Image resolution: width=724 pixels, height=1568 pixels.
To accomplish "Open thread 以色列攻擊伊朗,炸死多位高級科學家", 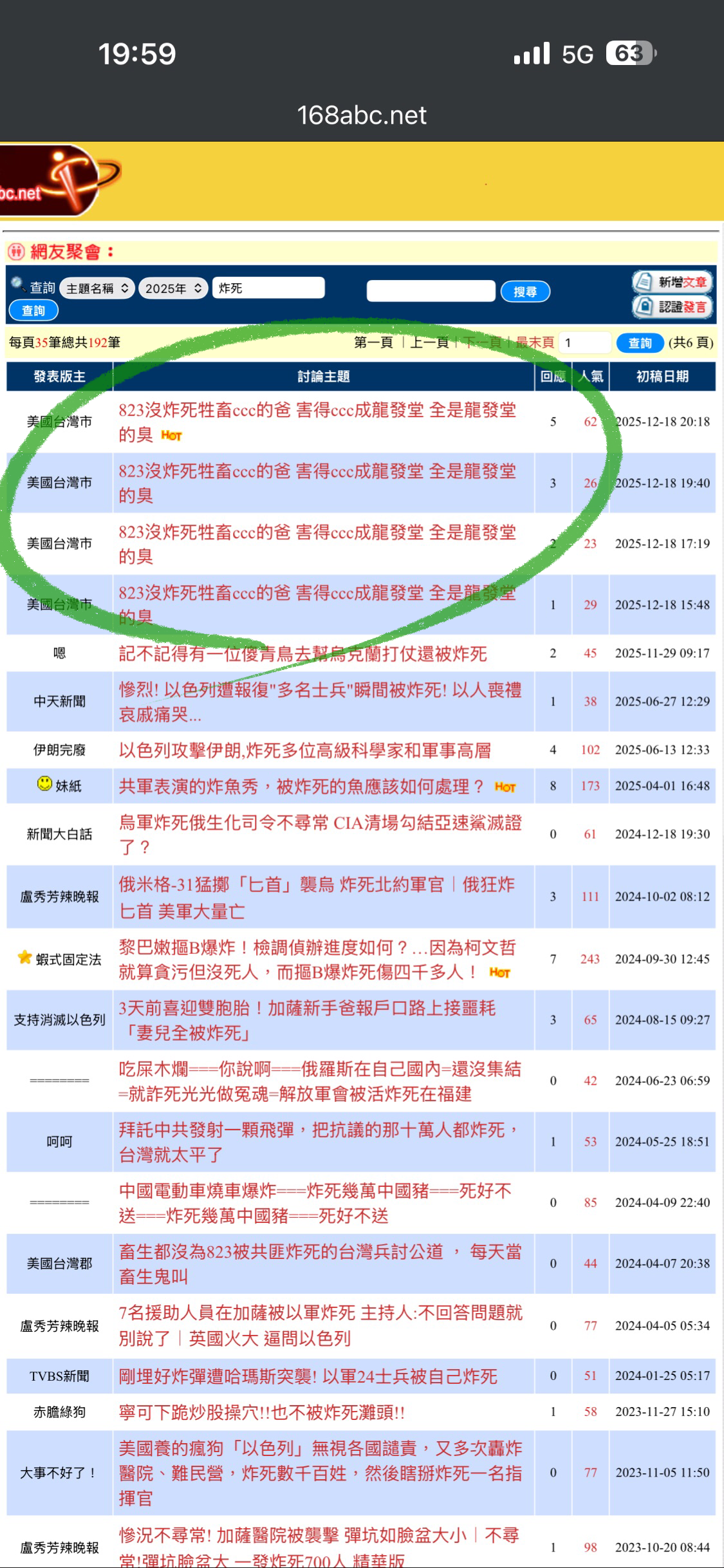I will point(304,751).
